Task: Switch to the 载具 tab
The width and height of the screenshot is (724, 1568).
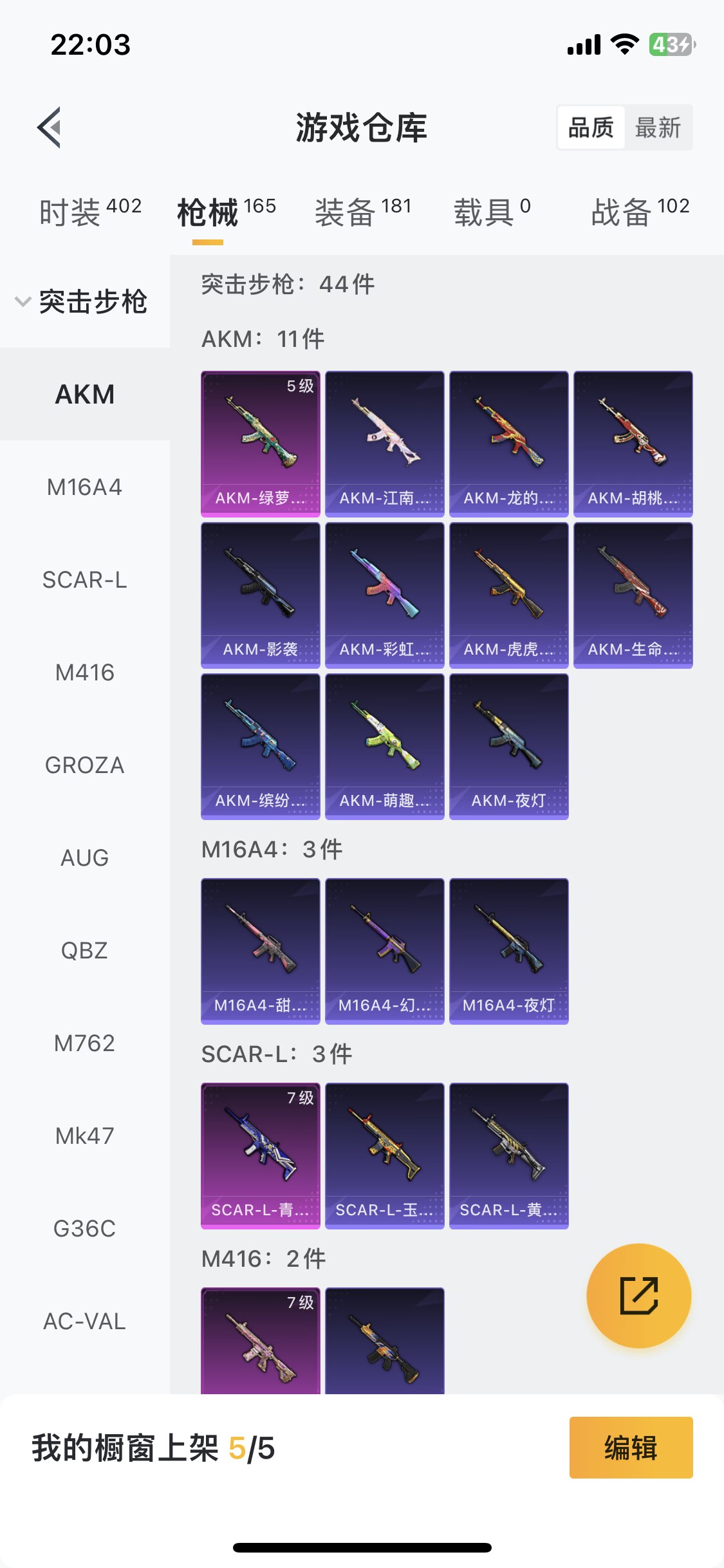Action: pyautogui.click(x=492, y=212)
